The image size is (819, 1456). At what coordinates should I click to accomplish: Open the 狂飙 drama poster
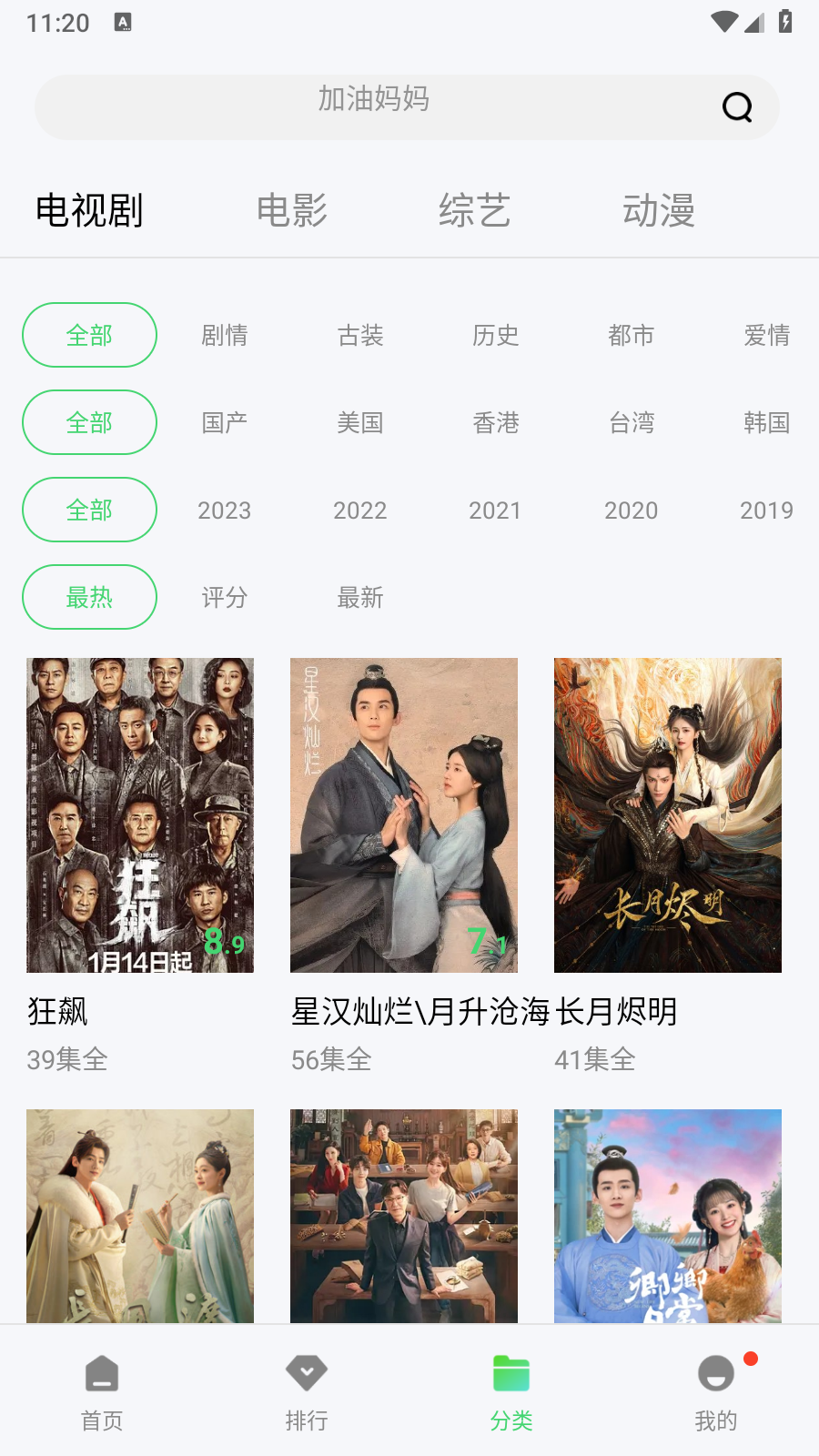coord(139,814)
